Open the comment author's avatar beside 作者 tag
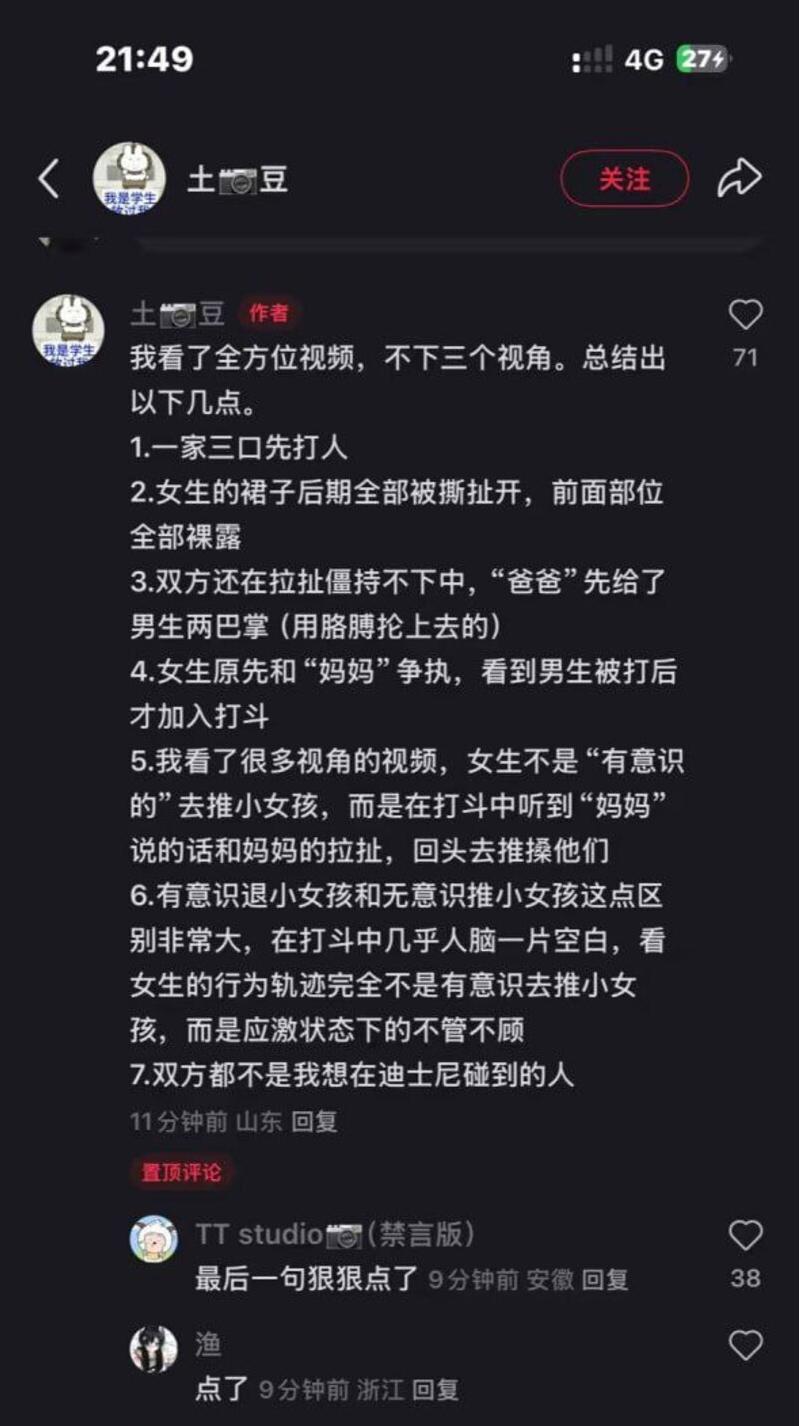Viewport: 800px width, 1426px height. point(68,330)
